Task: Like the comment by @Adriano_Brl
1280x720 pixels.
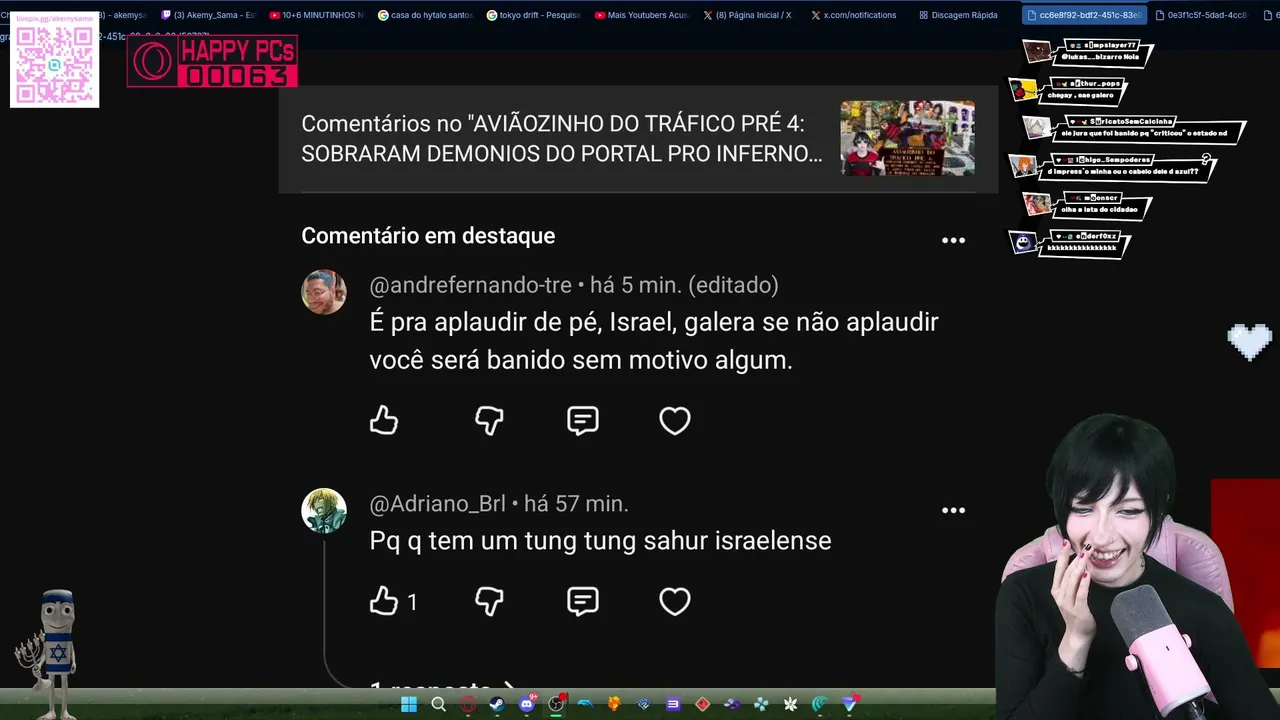Action: tap(384, 601)
